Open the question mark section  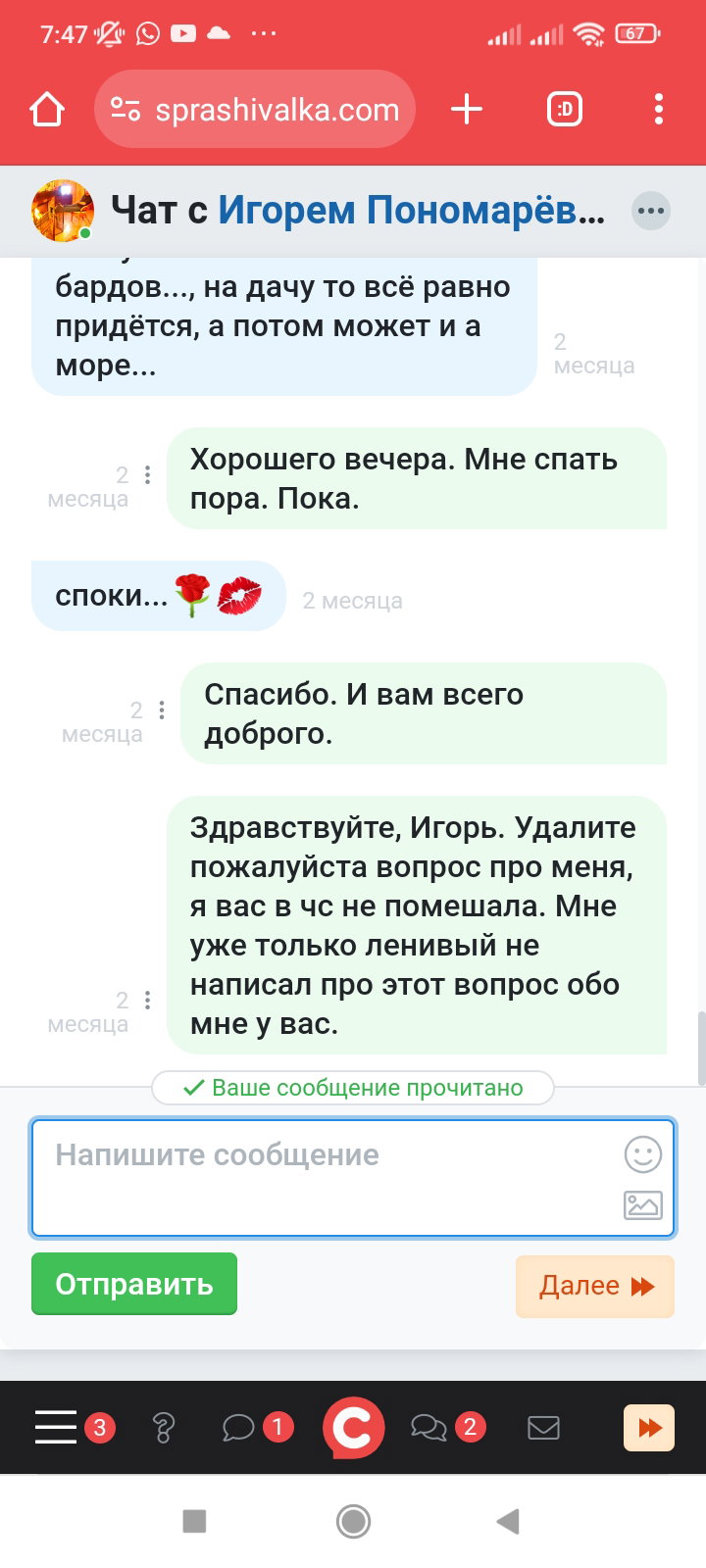click(164, 1427)
